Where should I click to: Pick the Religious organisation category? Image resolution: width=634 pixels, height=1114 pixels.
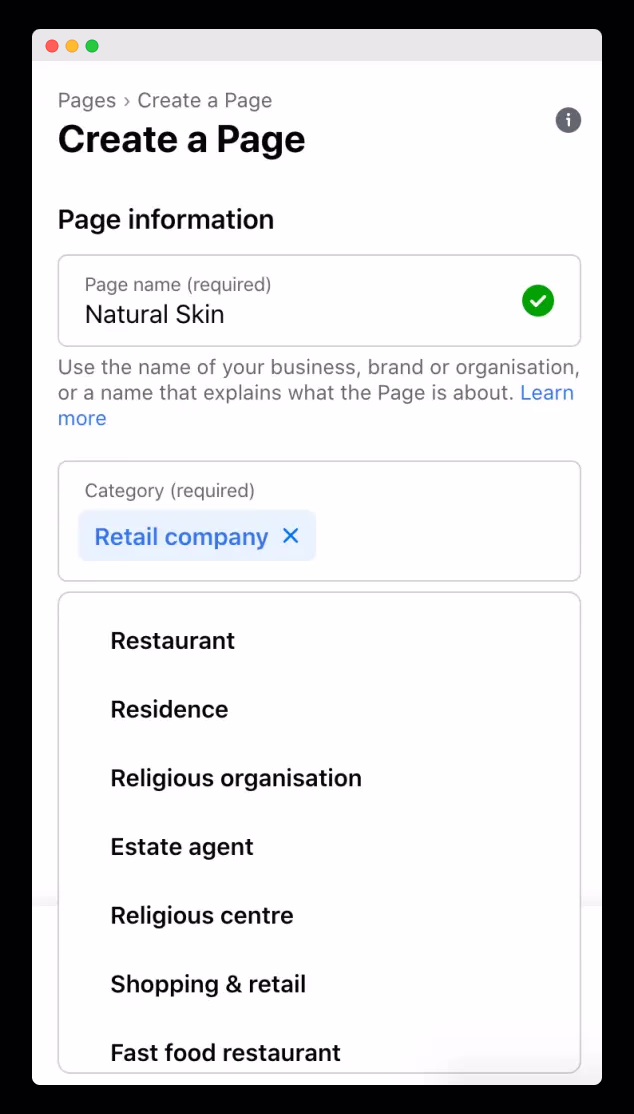tap(236, 778)
